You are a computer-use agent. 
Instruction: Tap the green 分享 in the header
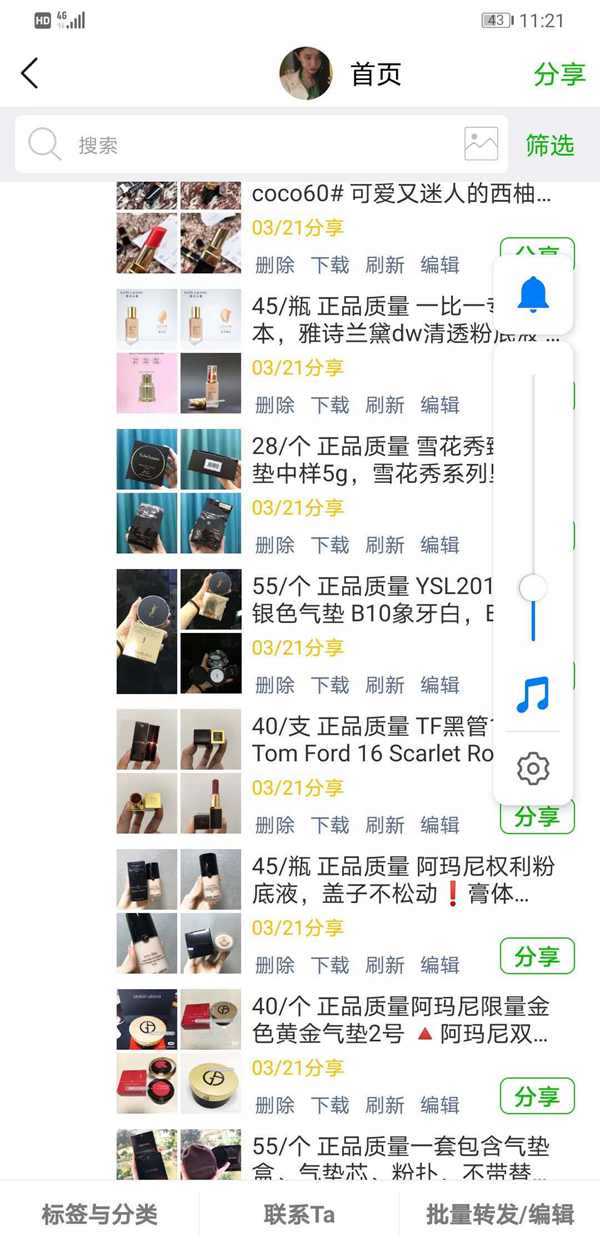tap(558, 75)
